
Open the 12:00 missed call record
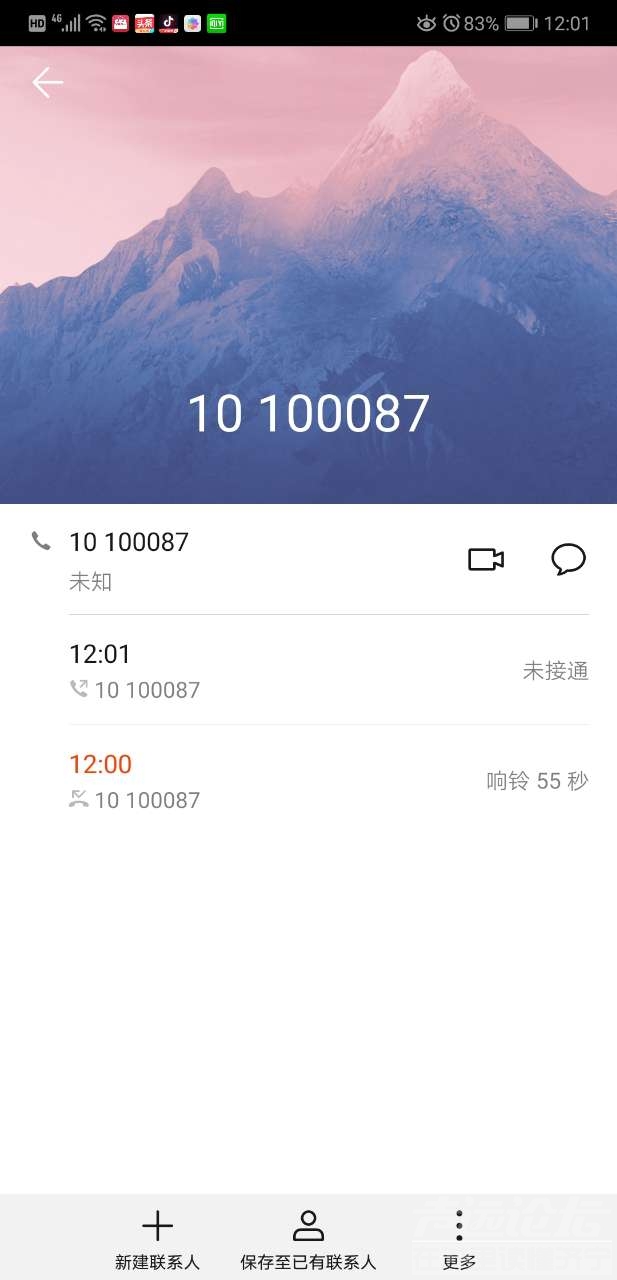(328, 780)
